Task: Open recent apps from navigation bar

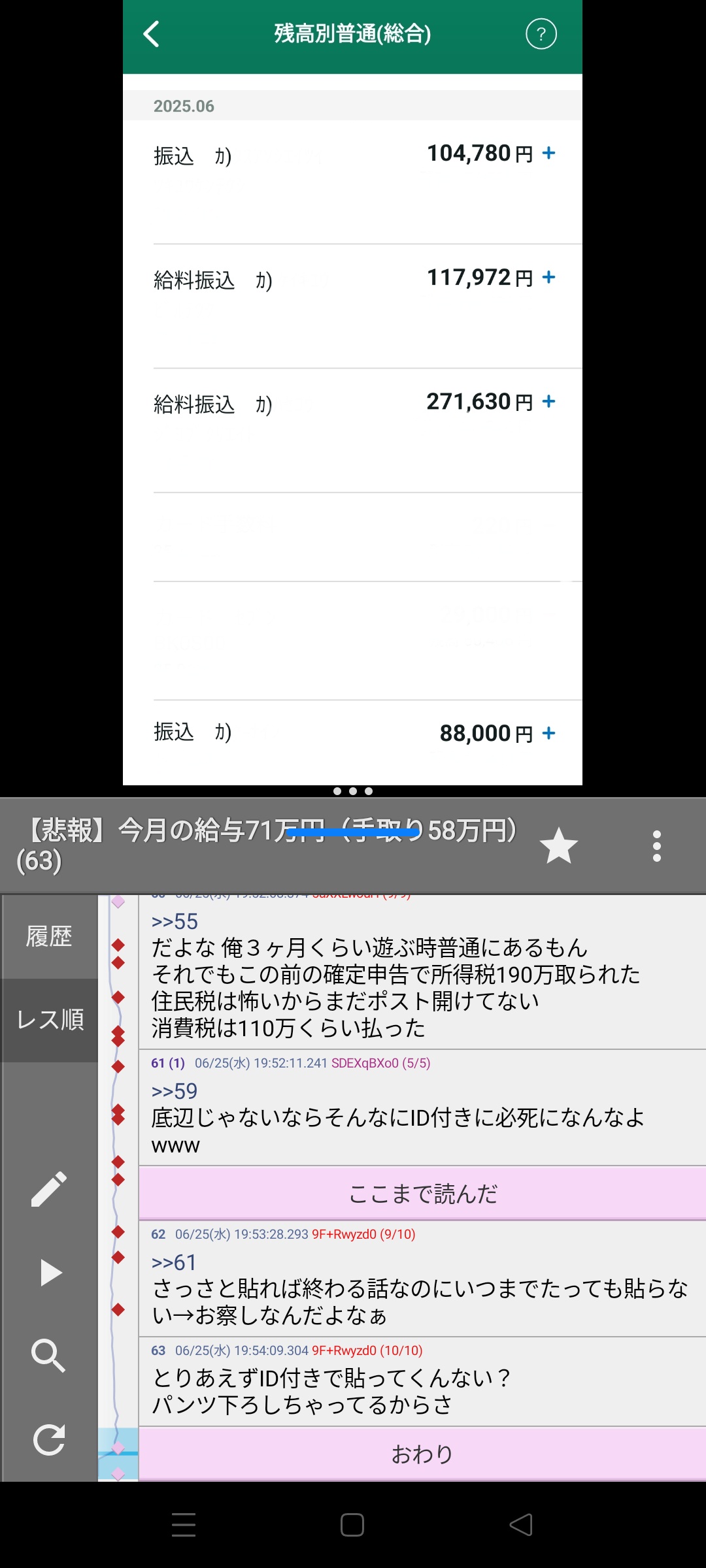Action: (184, 1525)
